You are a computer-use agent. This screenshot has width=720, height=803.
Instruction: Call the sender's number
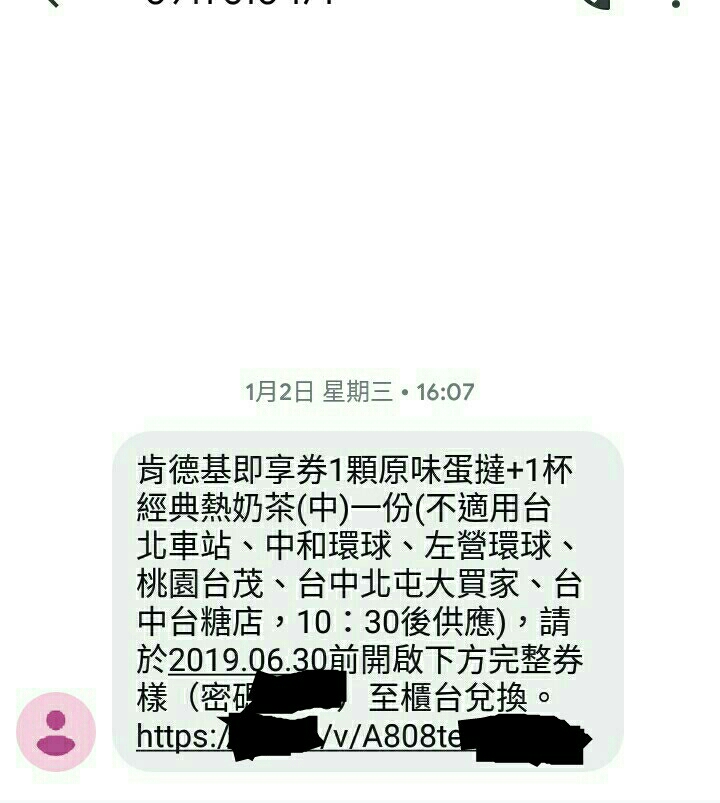597,3
